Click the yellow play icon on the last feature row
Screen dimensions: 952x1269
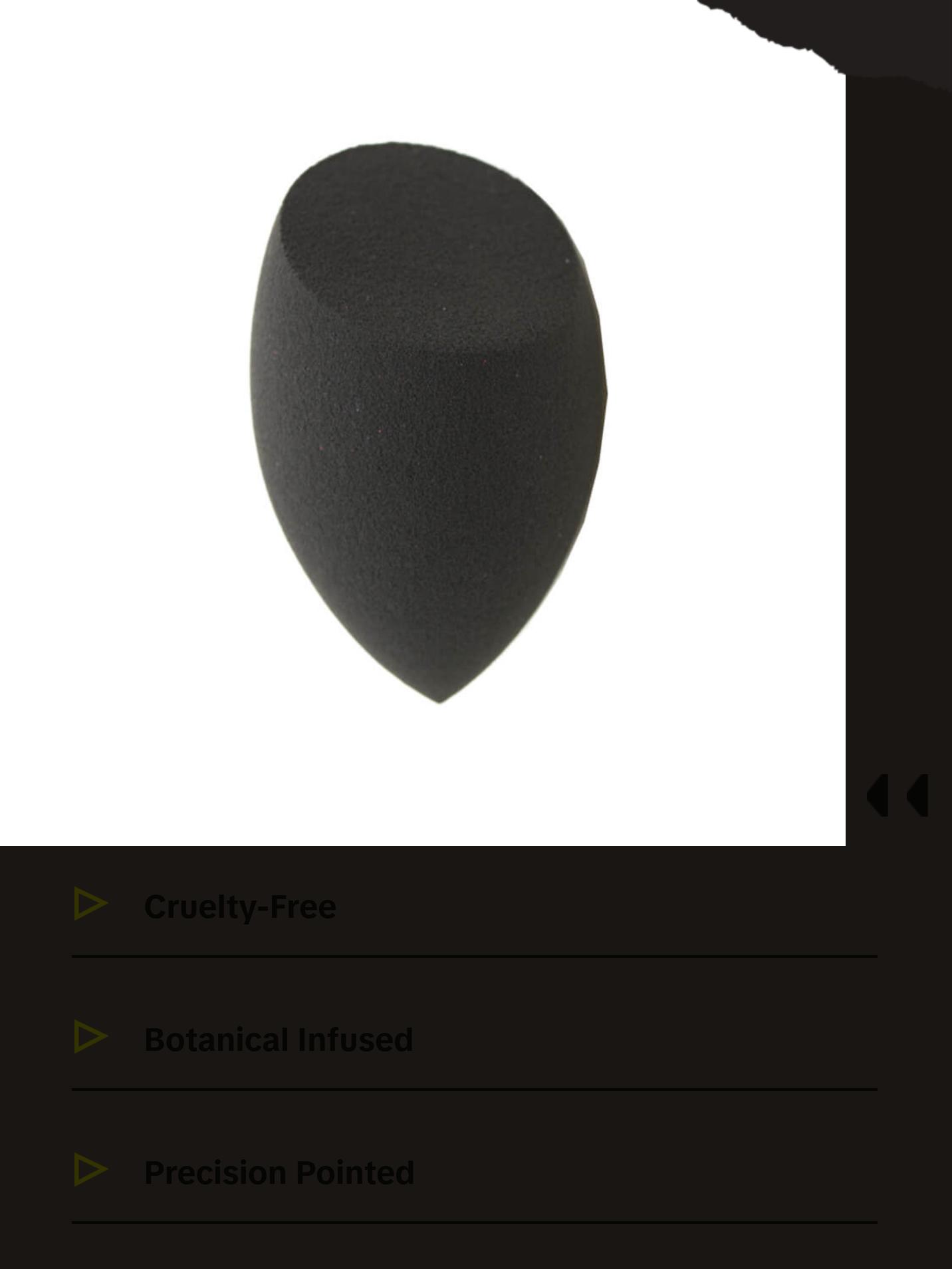pyautogui.click(x=90, y=1169)
